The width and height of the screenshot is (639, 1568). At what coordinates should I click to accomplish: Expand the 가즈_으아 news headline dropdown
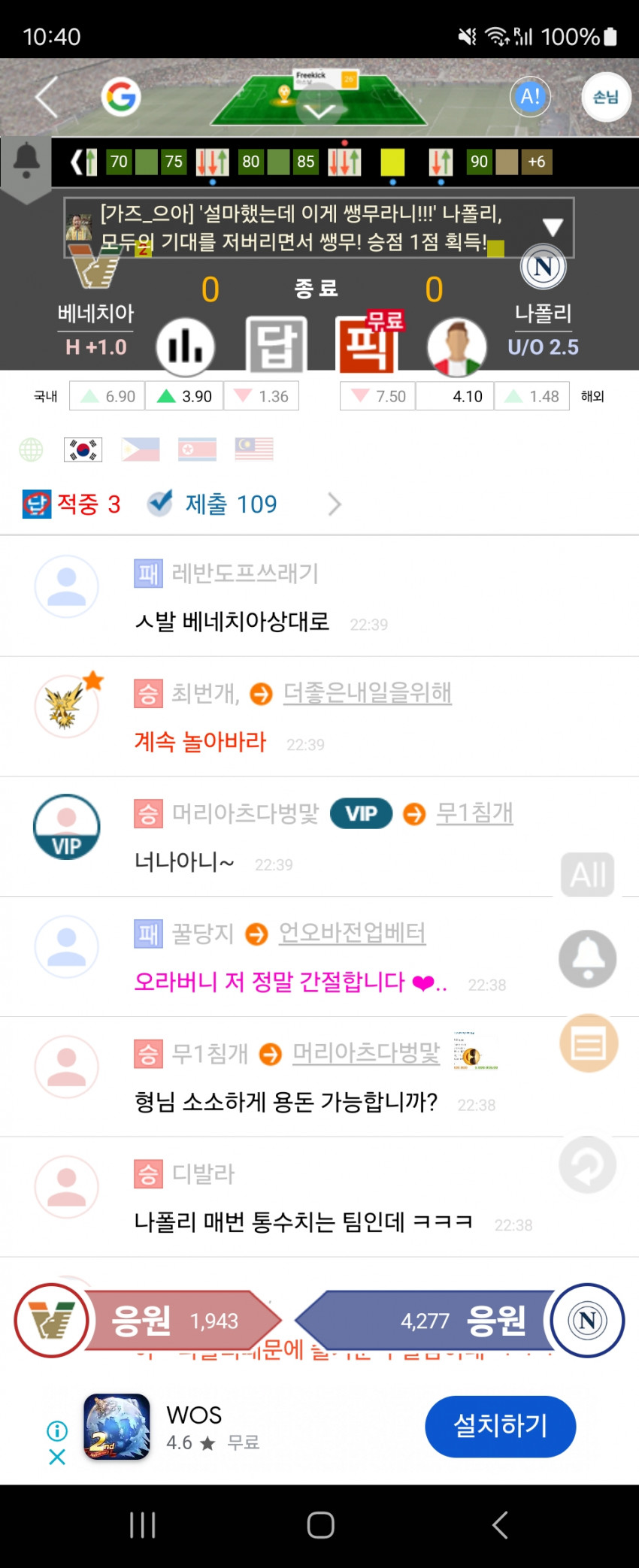pyautogui.click(x=553, y=227)
